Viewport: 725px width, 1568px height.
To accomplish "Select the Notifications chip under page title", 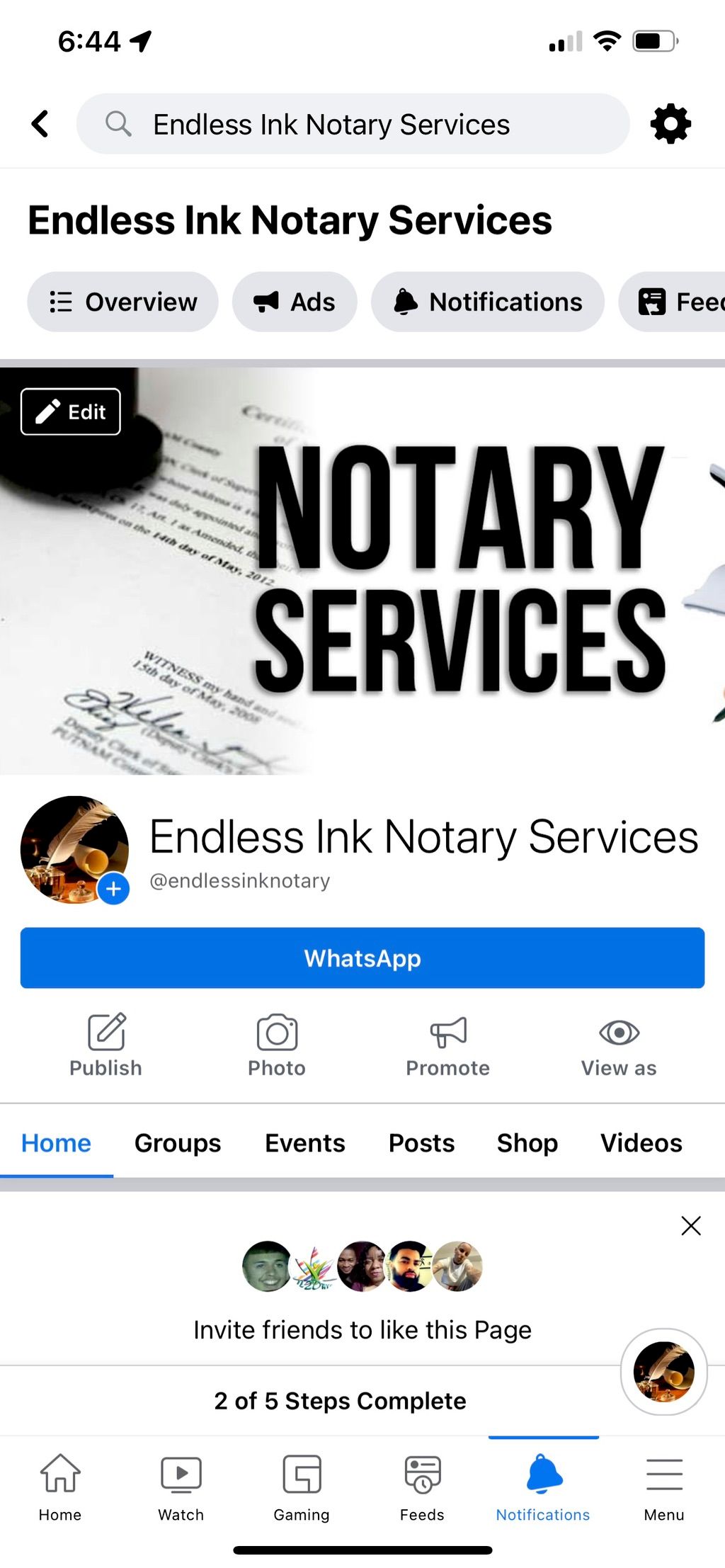I will 488,302.
